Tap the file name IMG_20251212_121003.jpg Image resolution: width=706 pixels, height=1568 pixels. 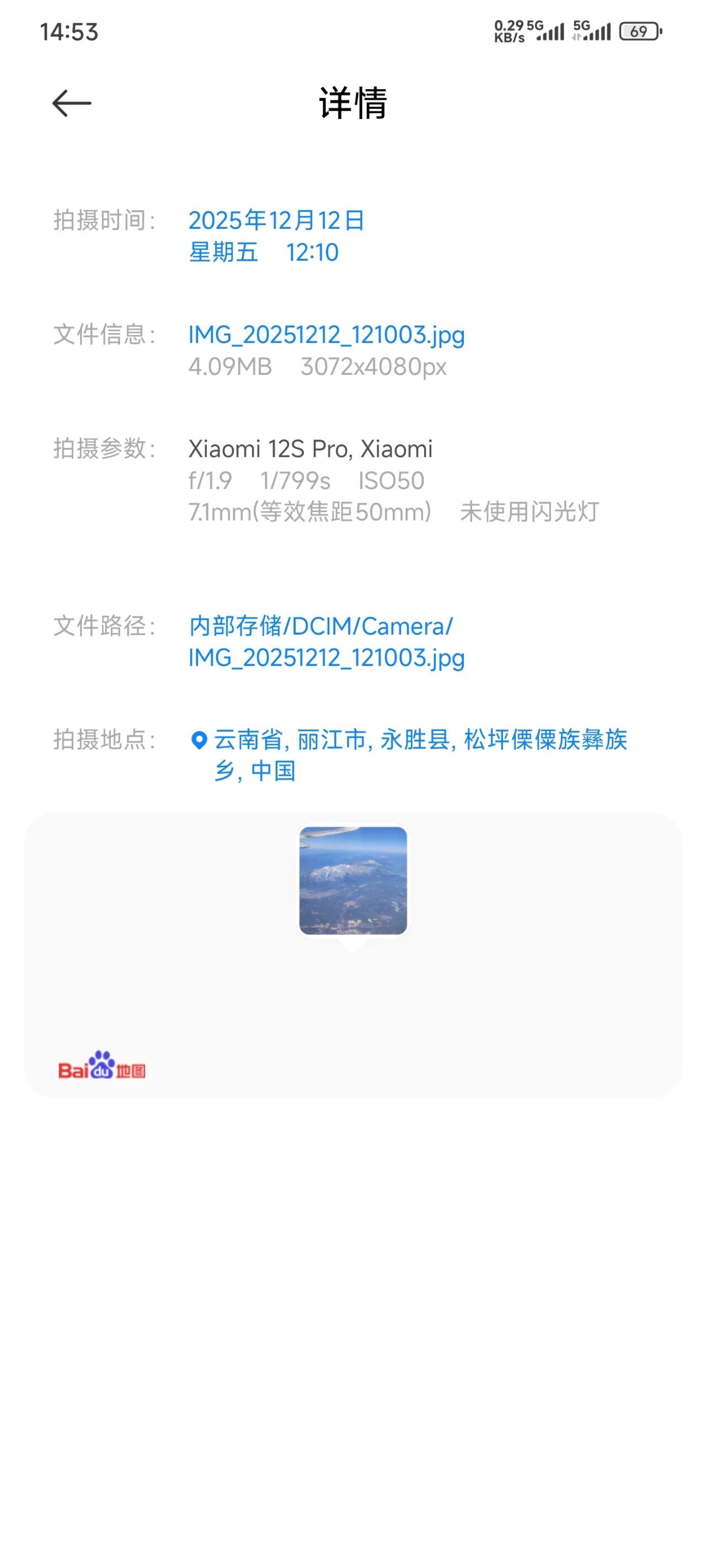point(326,335)
